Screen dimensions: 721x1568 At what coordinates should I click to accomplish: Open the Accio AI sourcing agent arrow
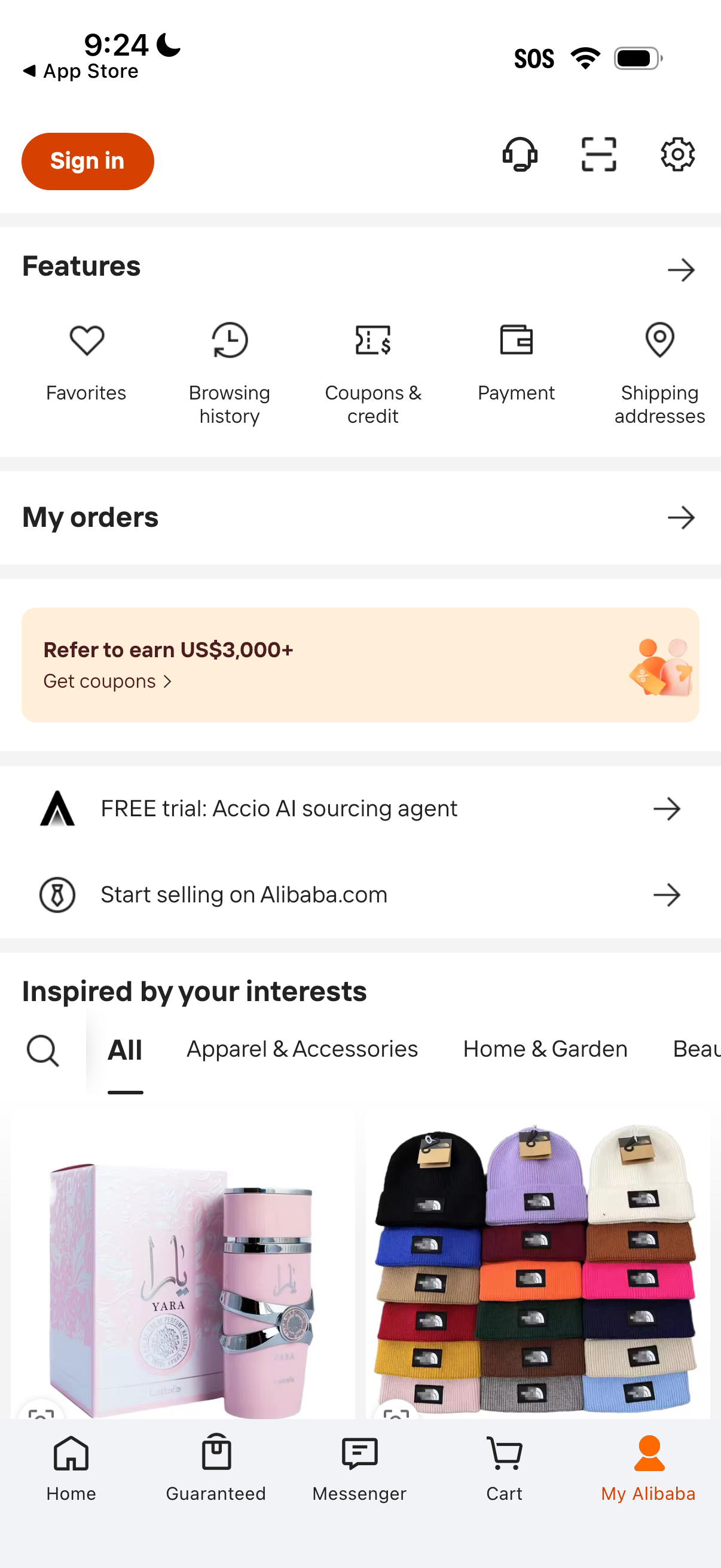coord(666,809)
